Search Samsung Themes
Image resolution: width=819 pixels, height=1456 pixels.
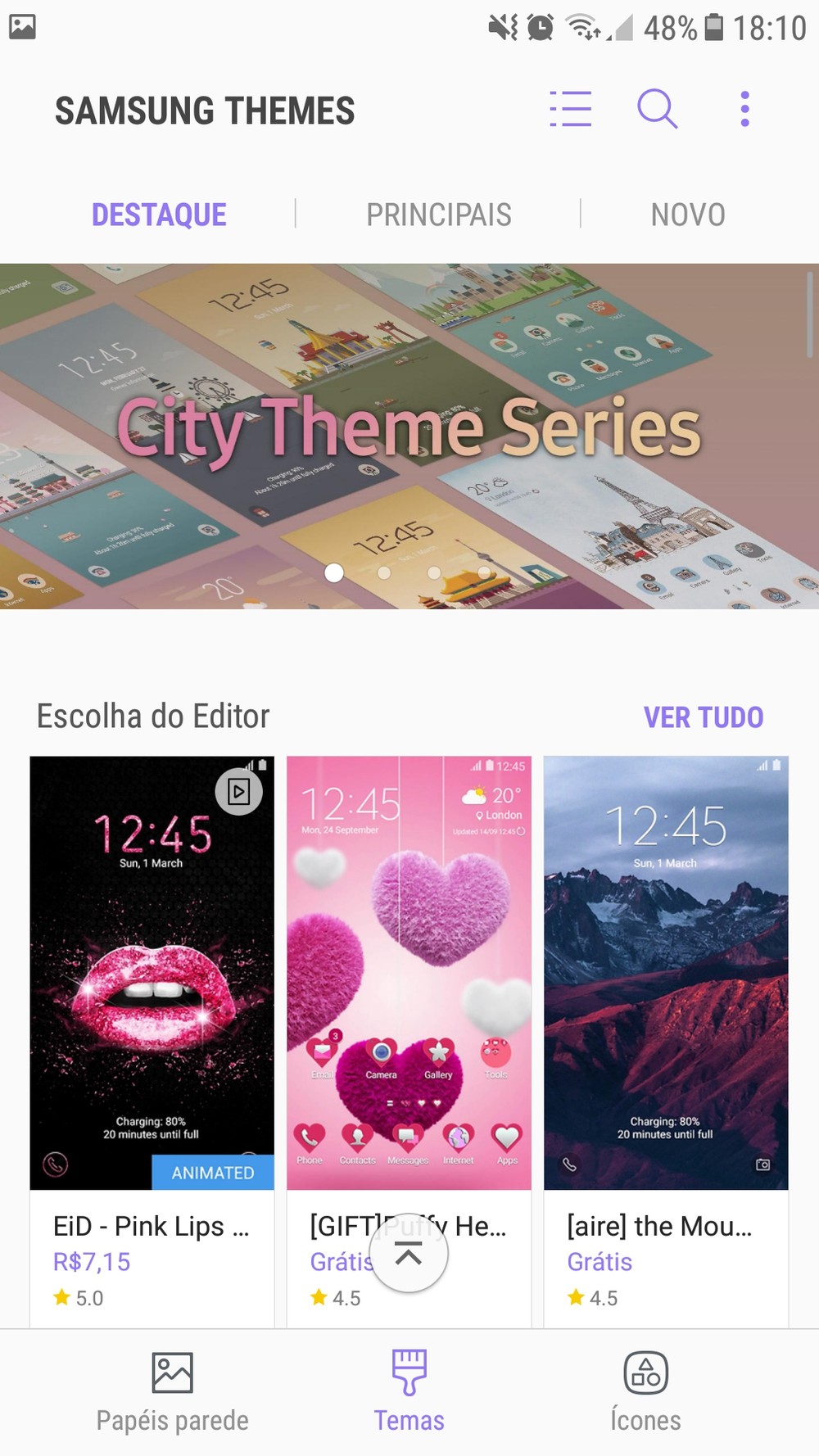(x=657, y=109)
